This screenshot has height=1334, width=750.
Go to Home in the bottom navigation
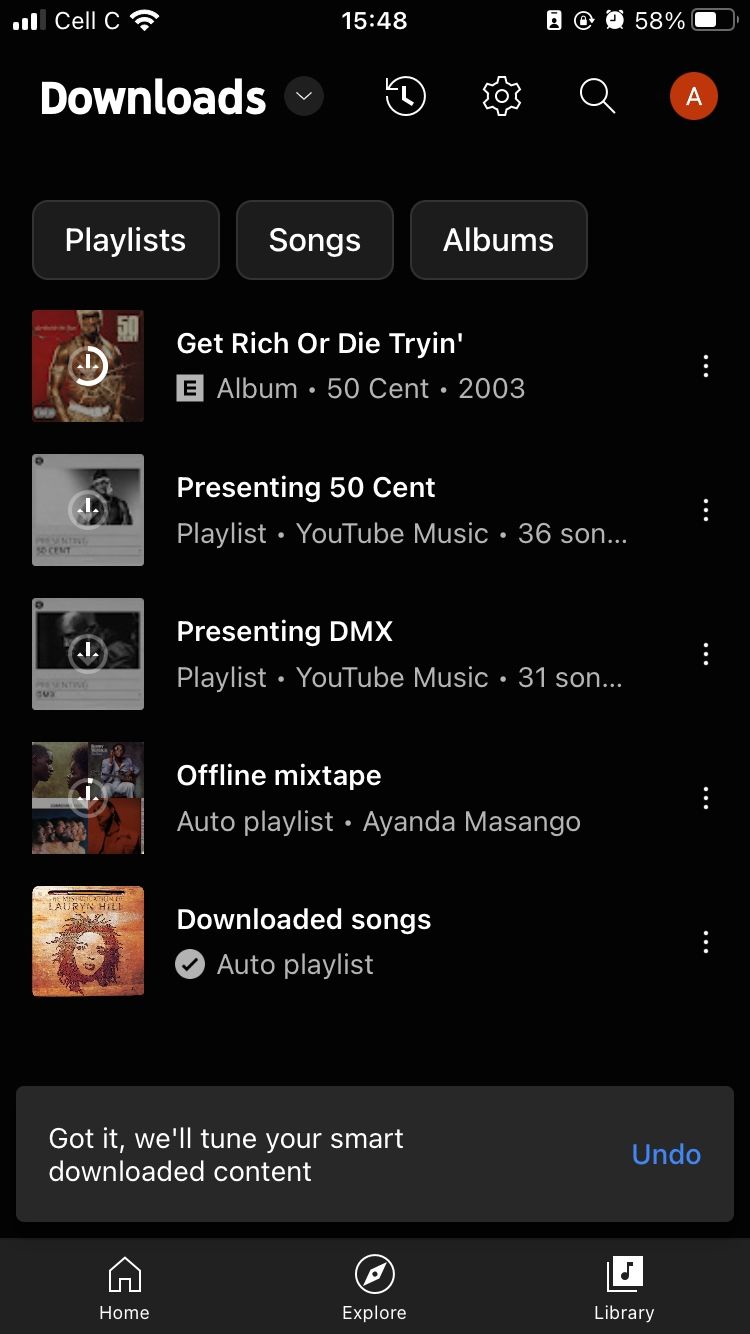pos(124,1286)
